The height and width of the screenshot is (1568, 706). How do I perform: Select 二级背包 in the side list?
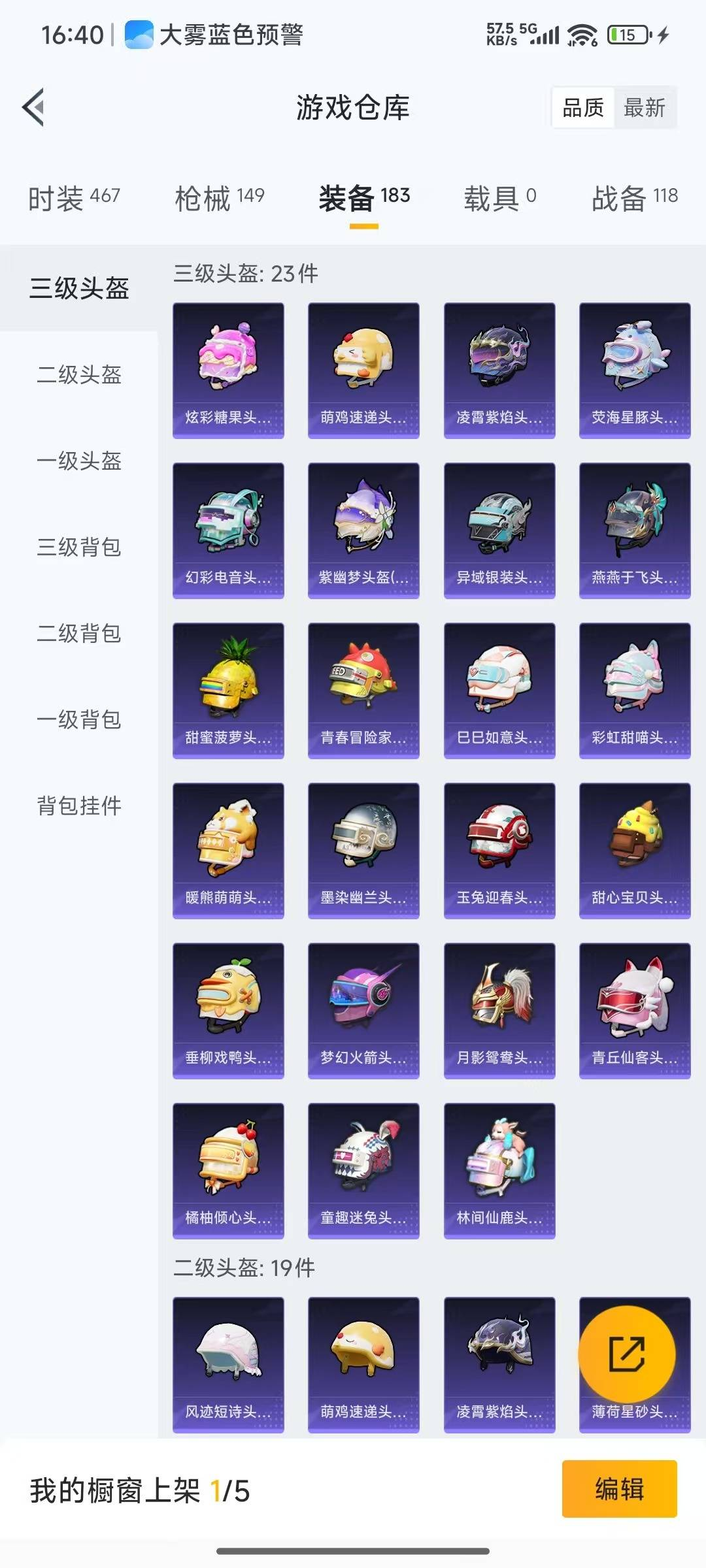point(79,634)
